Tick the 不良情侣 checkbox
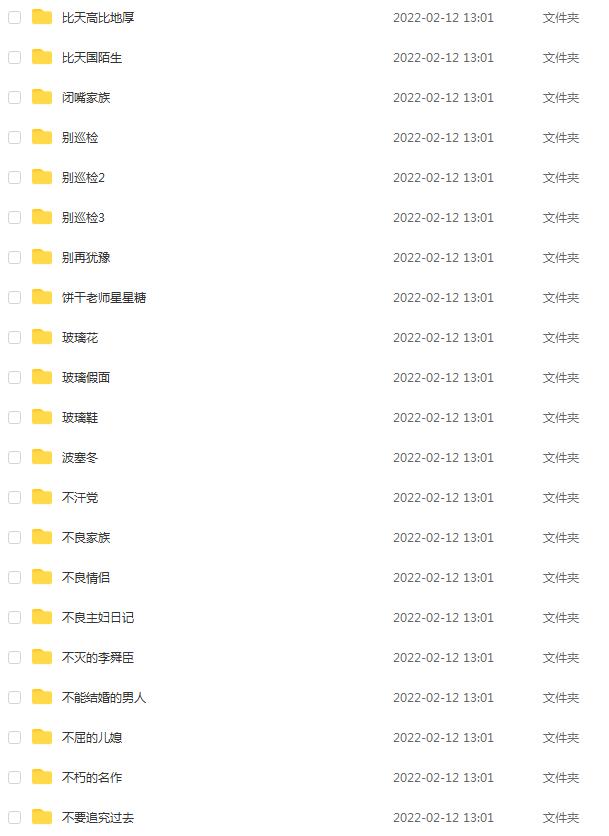 click(15, 577)
